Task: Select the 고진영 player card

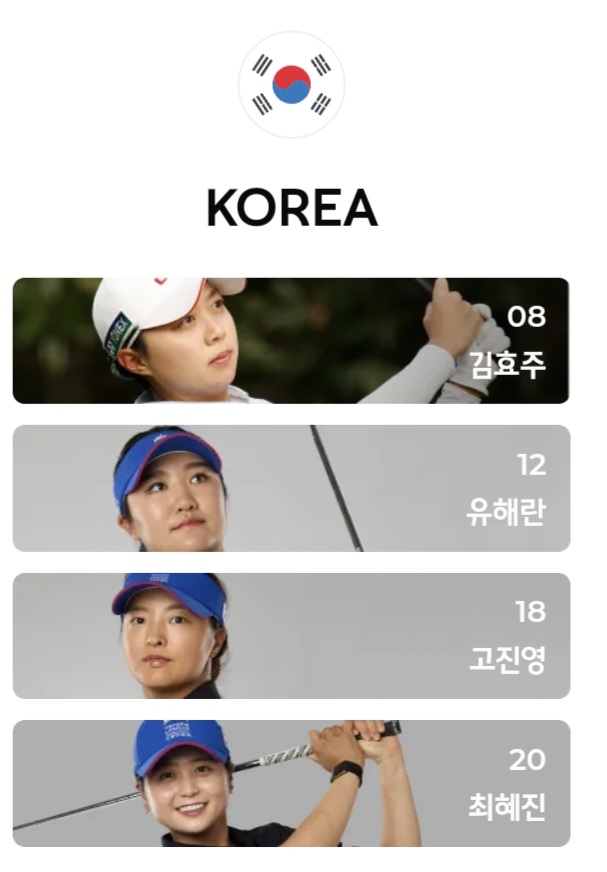Action: click(290, 636)
